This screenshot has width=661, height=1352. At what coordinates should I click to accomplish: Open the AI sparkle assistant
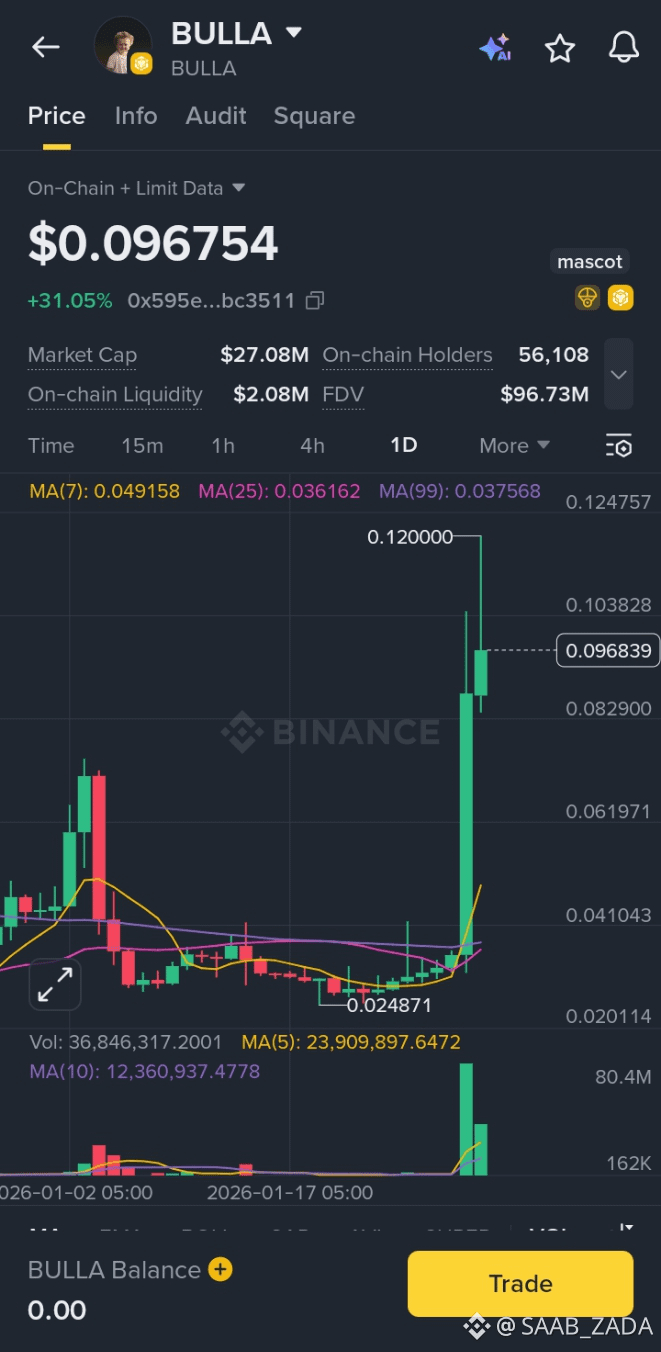(495, 47)
